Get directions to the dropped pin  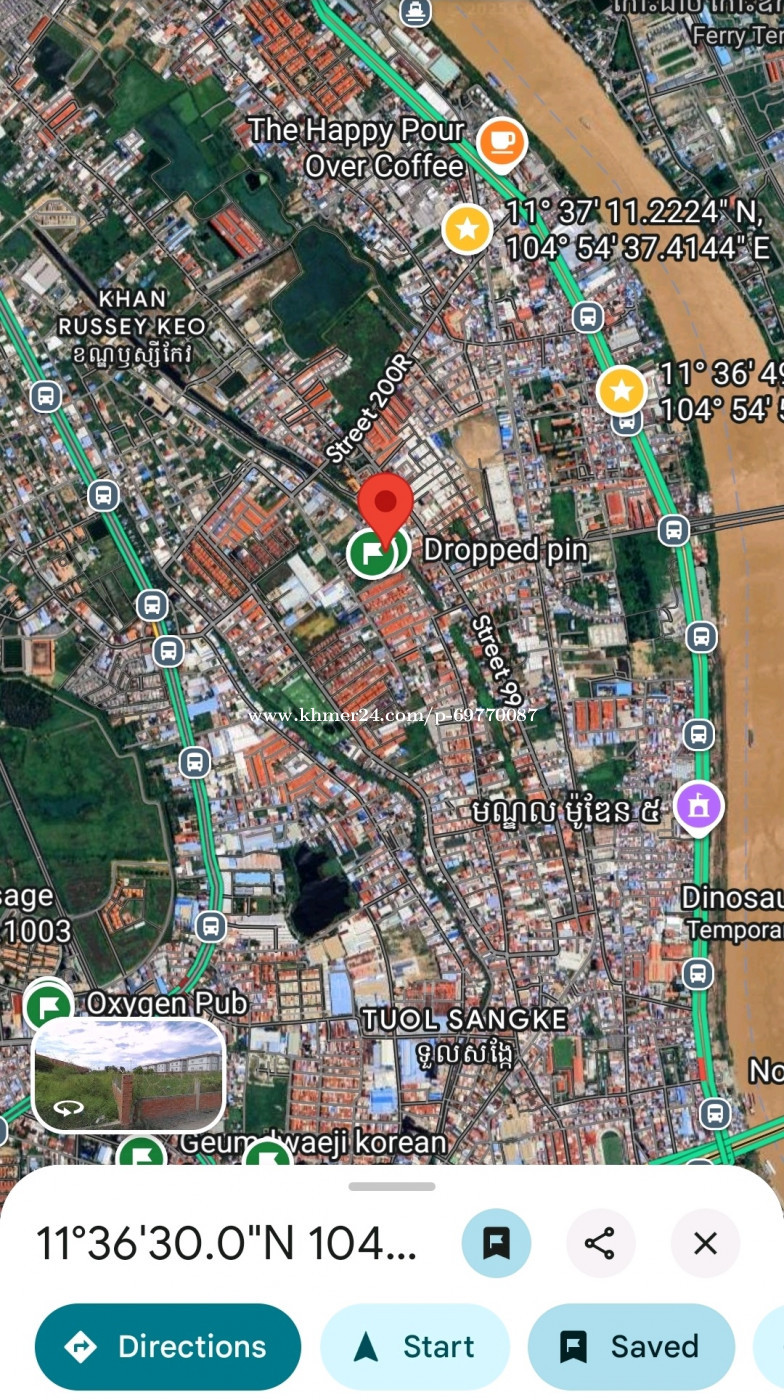[167, 1346]
